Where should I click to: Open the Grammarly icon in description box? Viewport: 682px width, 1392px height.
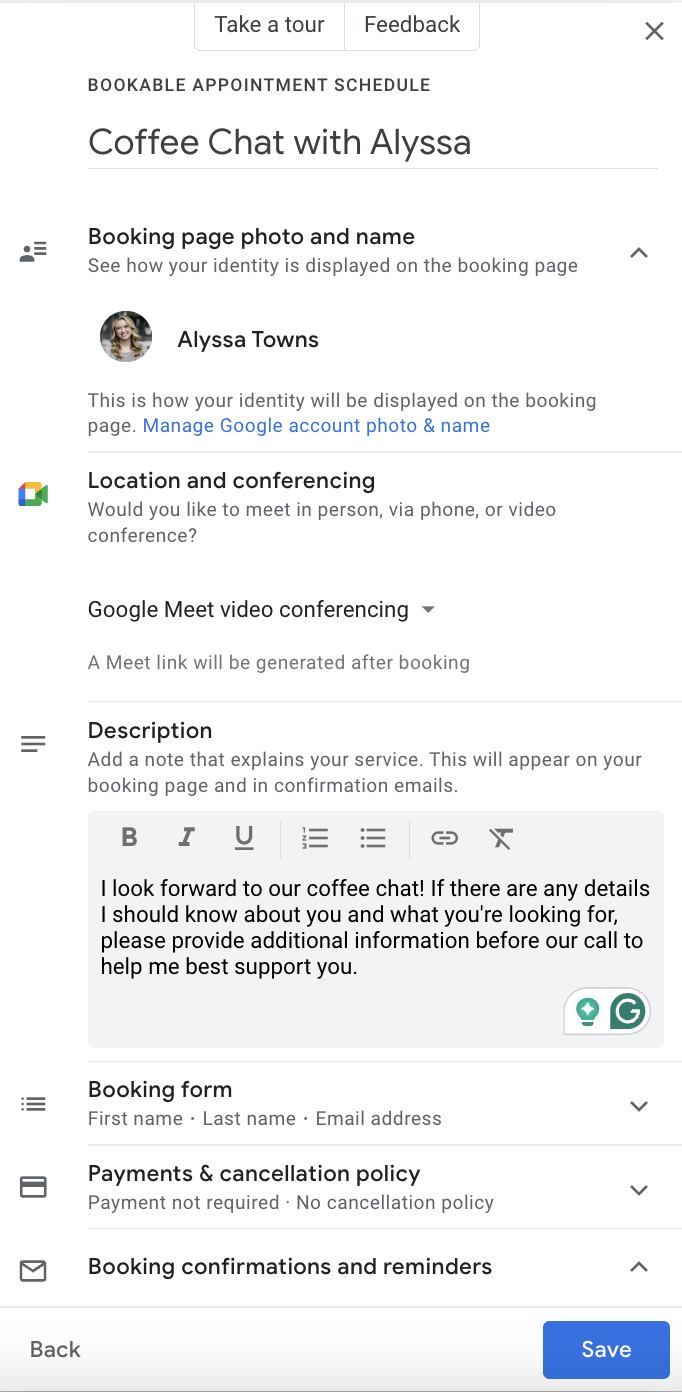pos(627,1011)
